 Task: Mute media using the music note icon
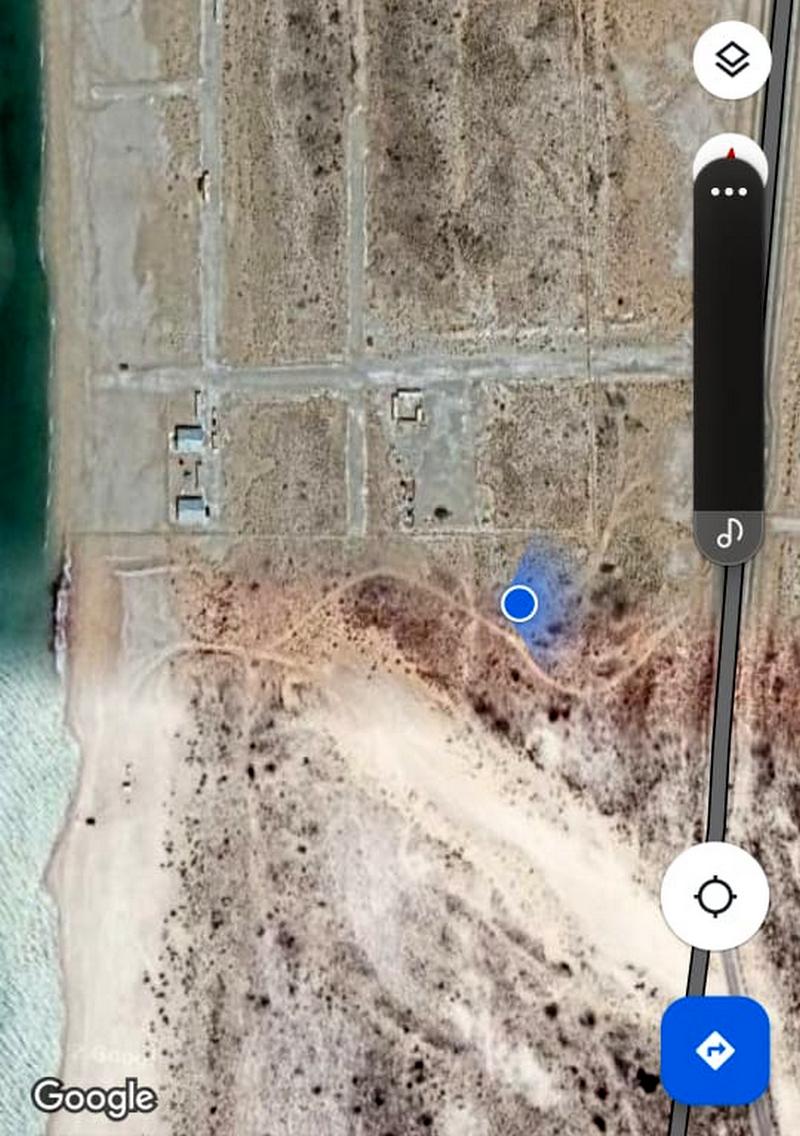pos(729,536)
